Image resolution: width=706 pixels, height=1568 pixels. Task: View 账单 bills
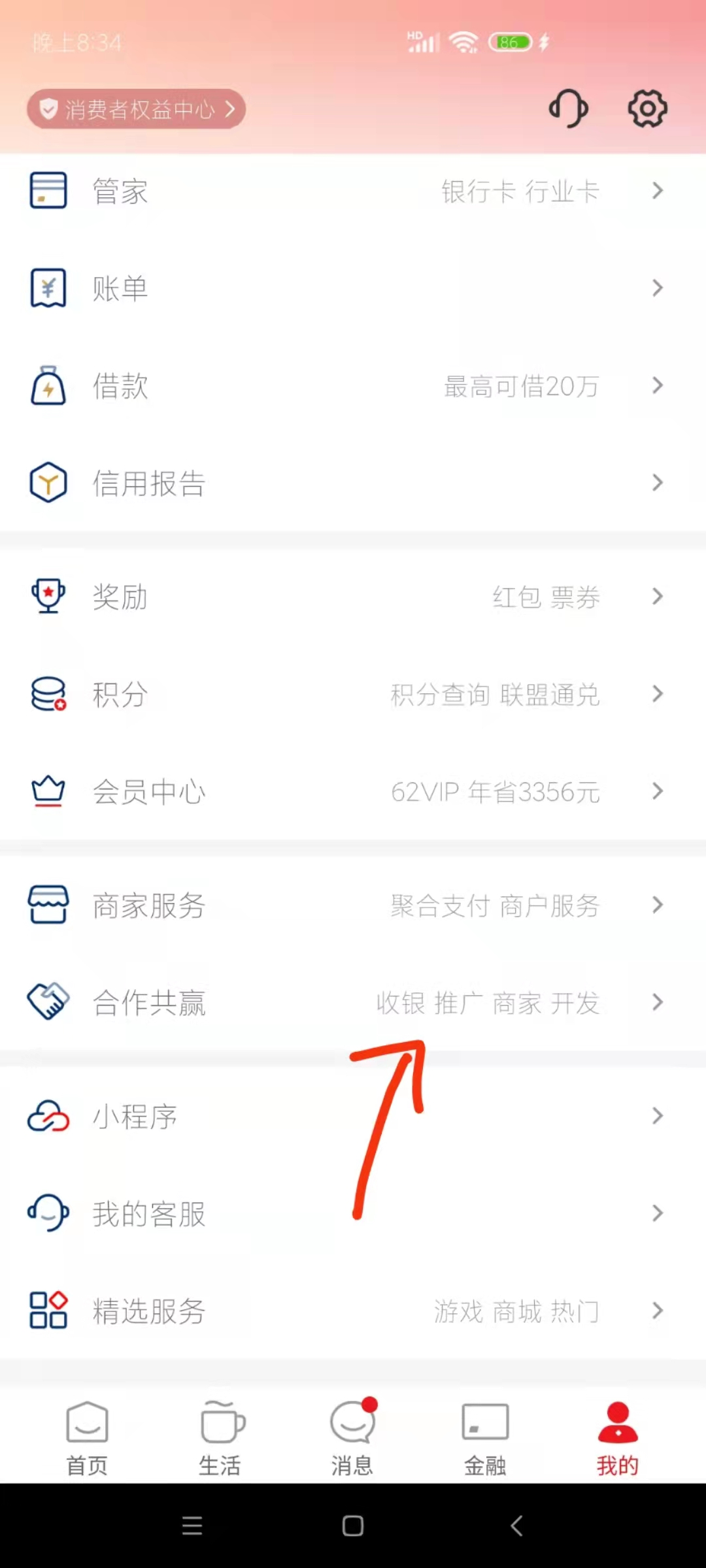353,288
